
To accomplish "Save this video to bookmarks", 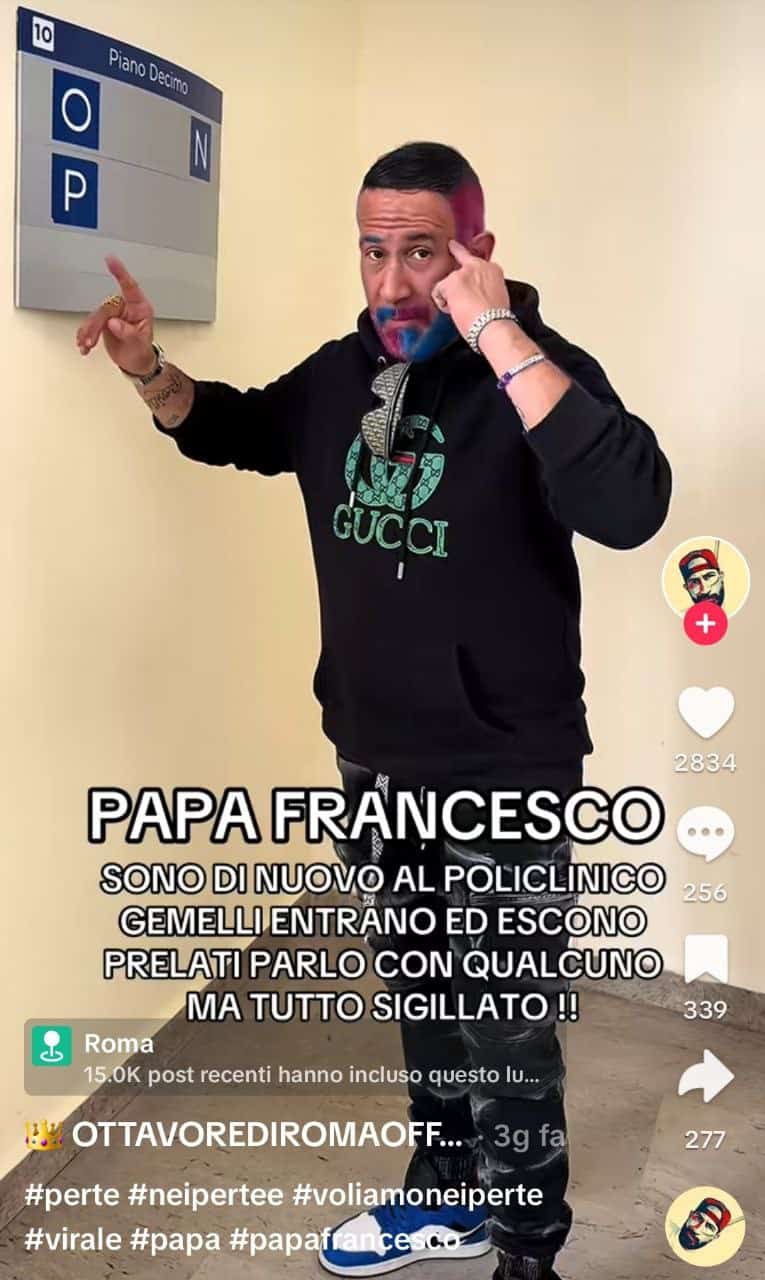I will tap(705, 958).
